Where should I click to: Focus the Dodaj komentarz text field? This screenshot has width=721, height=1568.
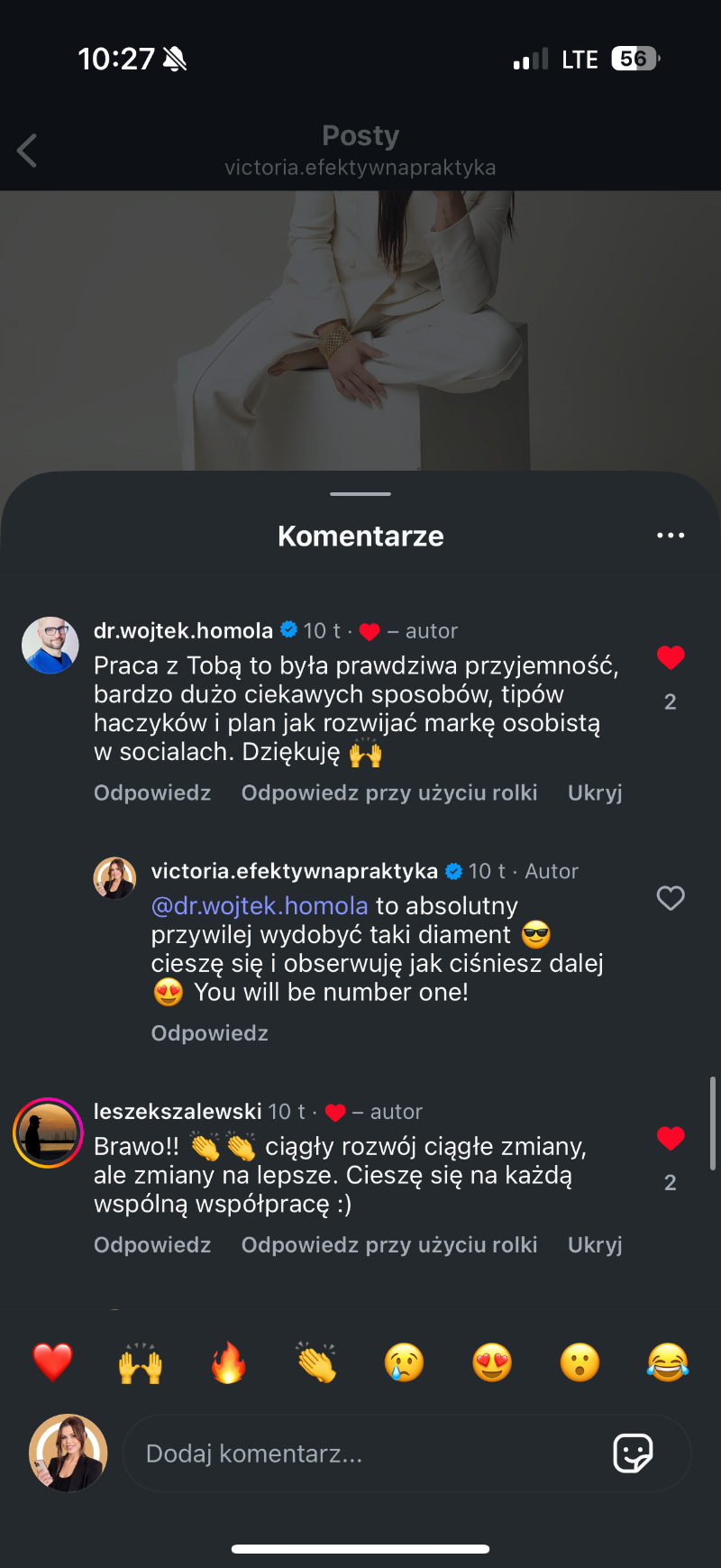coord(360,1453)
